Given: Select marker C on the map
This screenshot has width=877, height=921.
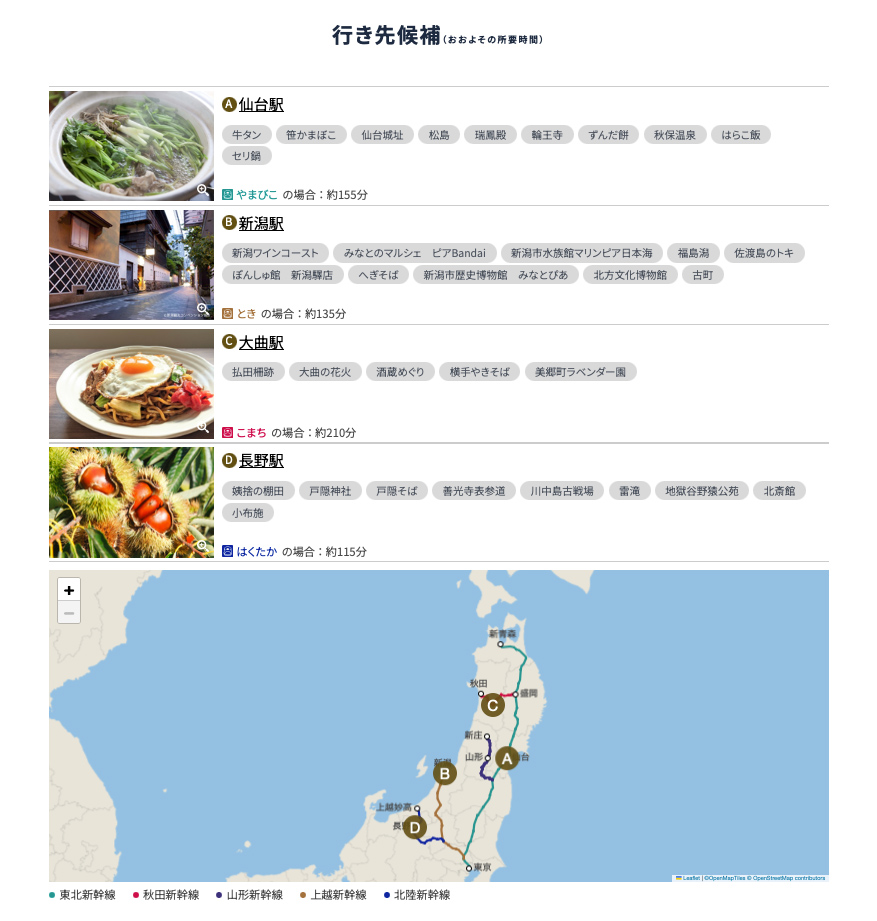Looking at the screenshot, I should [x=492, y=705].
